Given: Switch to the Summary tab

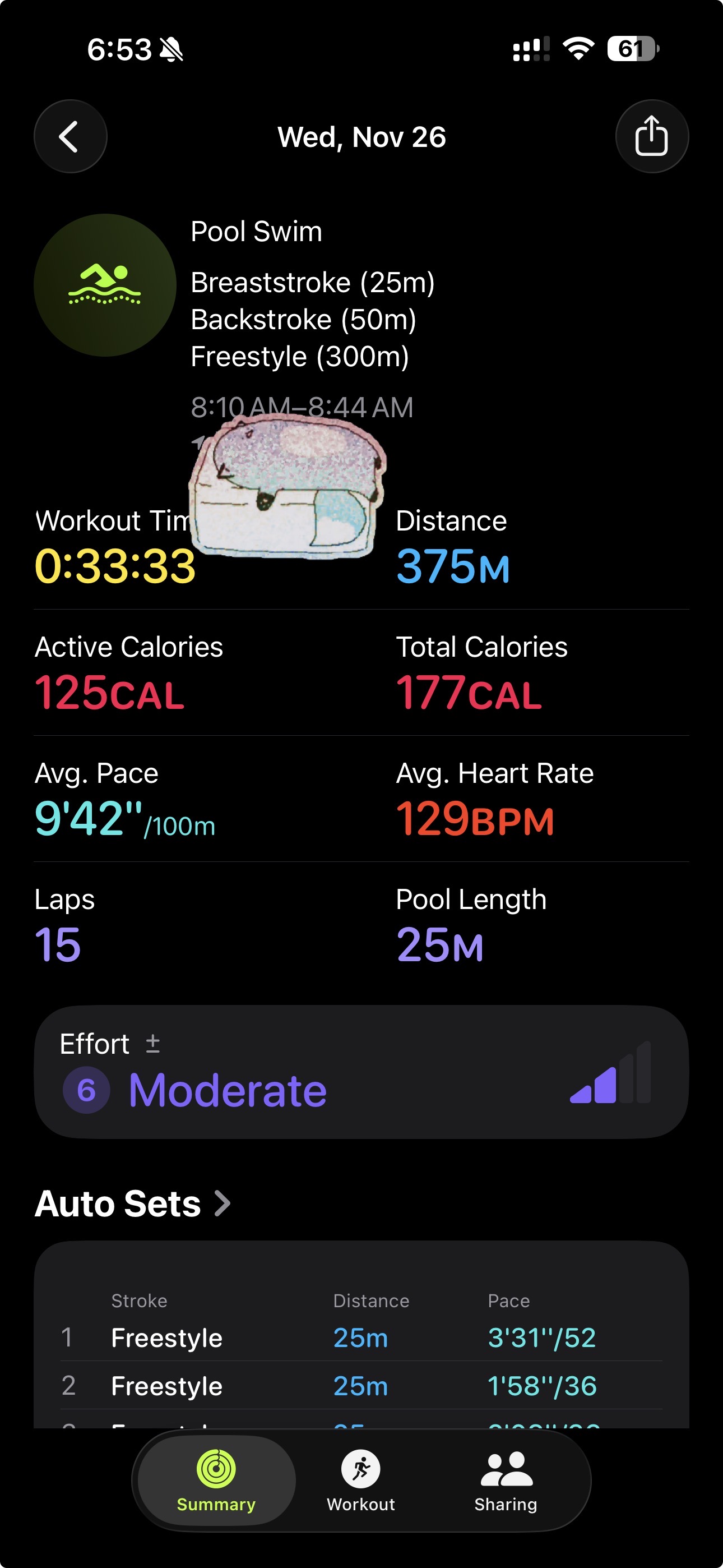Looking at the screenshot, I should 216,1481.
